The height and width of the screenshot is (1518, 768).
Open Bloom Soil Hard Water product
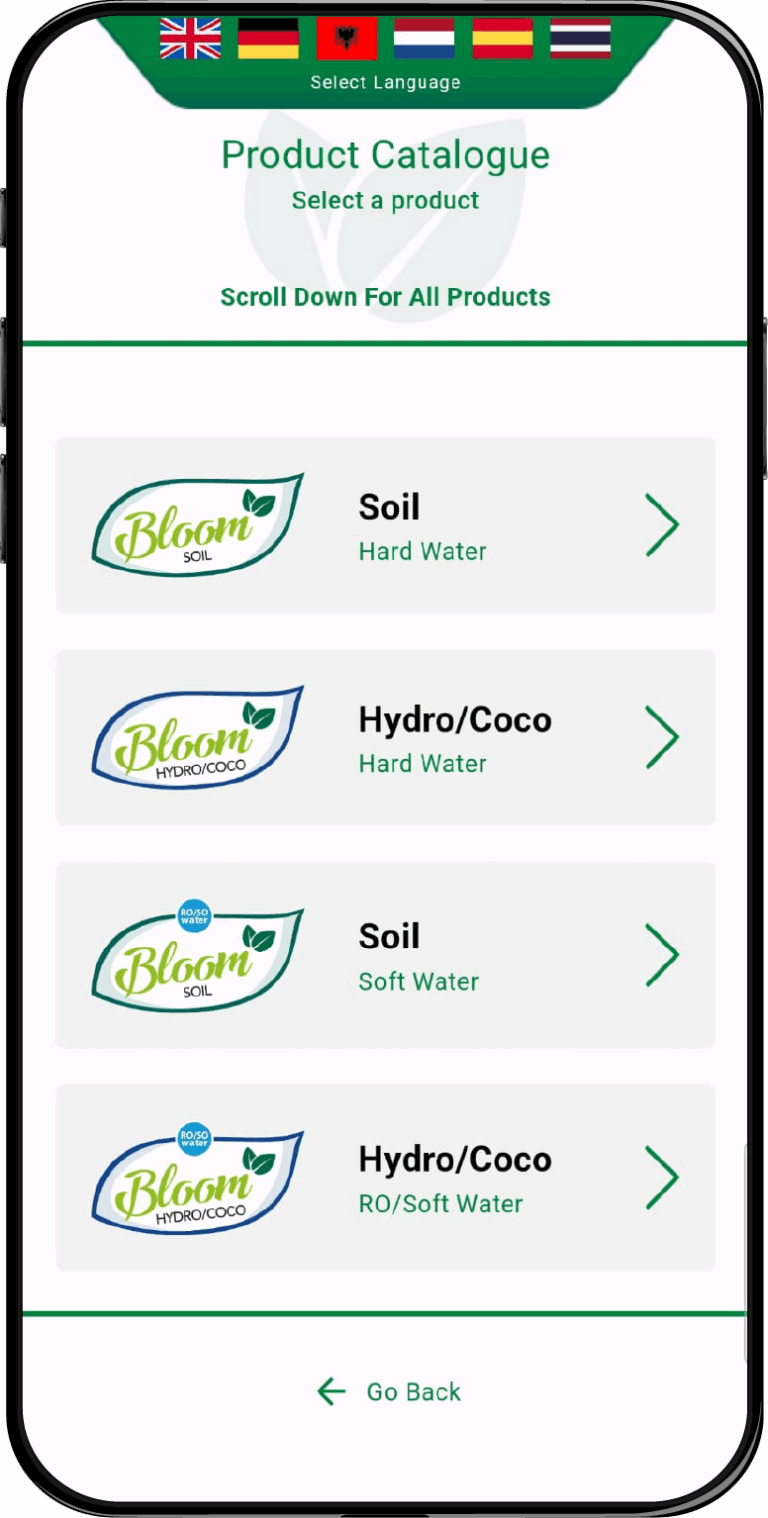(x=385, y=525)
